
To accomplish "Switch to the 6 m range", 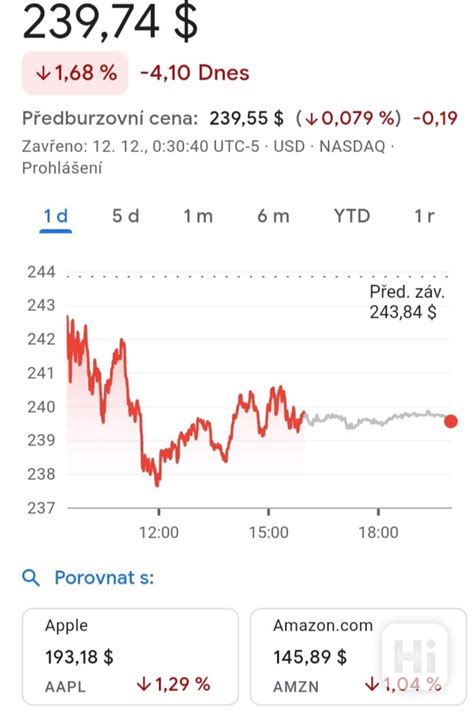I will pyautogui.click(x=273, y=216).
